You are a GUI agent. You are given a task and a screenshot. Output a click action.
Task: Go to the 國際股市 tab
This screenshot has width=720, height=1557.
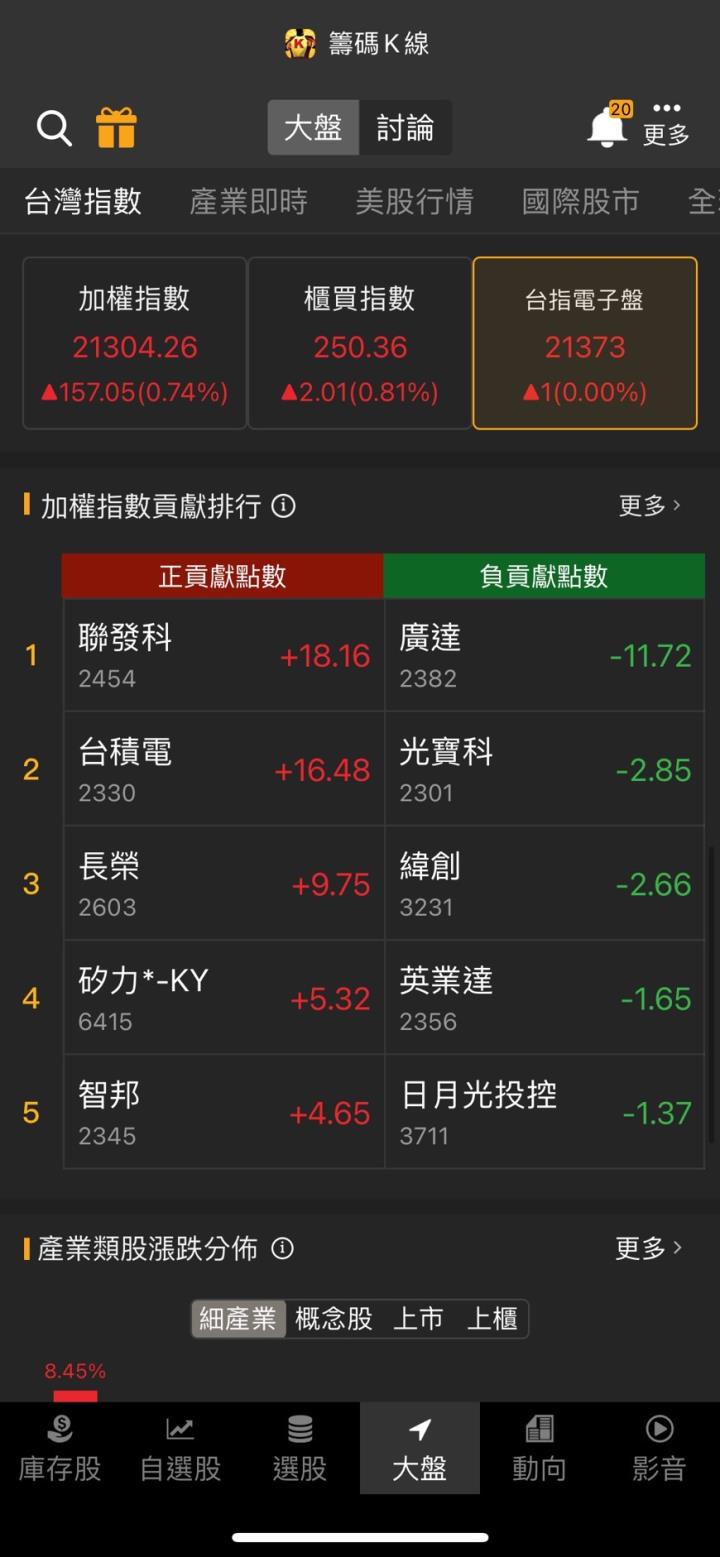coord(580,202)
